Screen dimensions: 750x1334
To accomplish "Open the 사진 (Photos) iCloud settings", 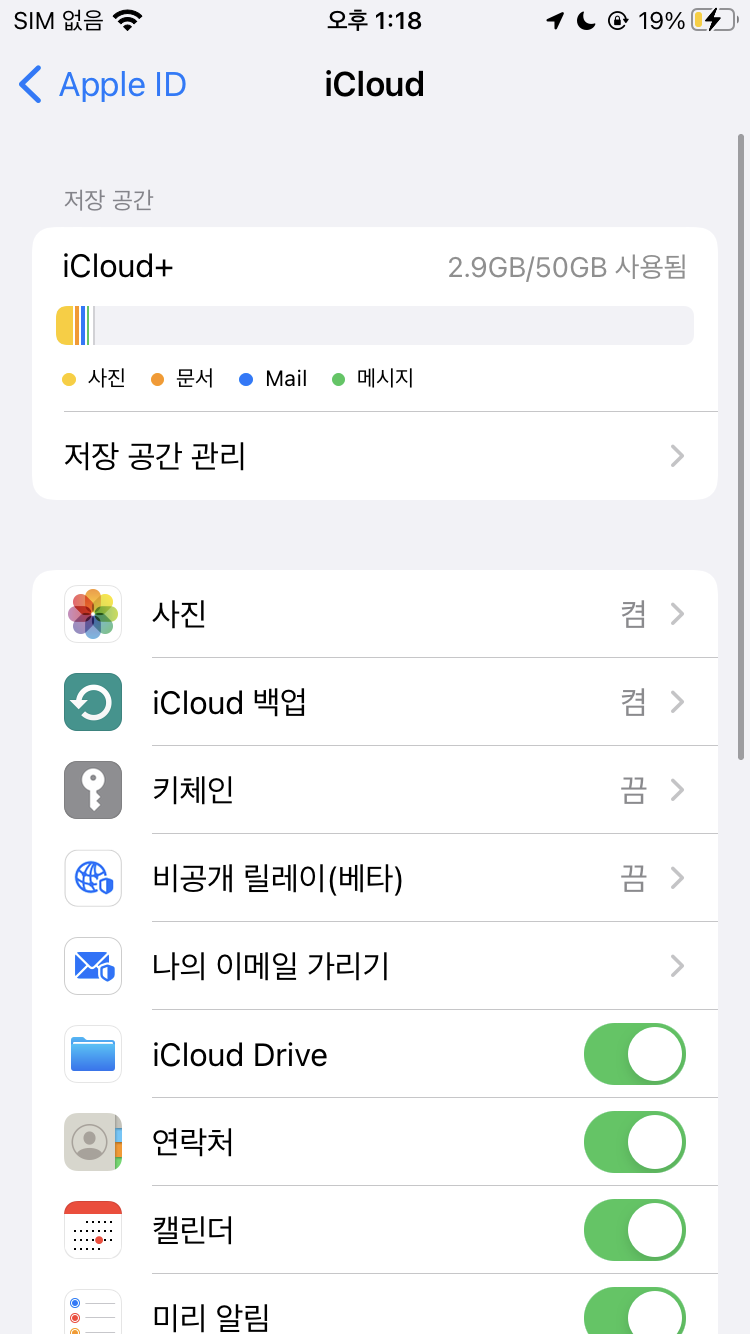I will click(x=374, y=614).
